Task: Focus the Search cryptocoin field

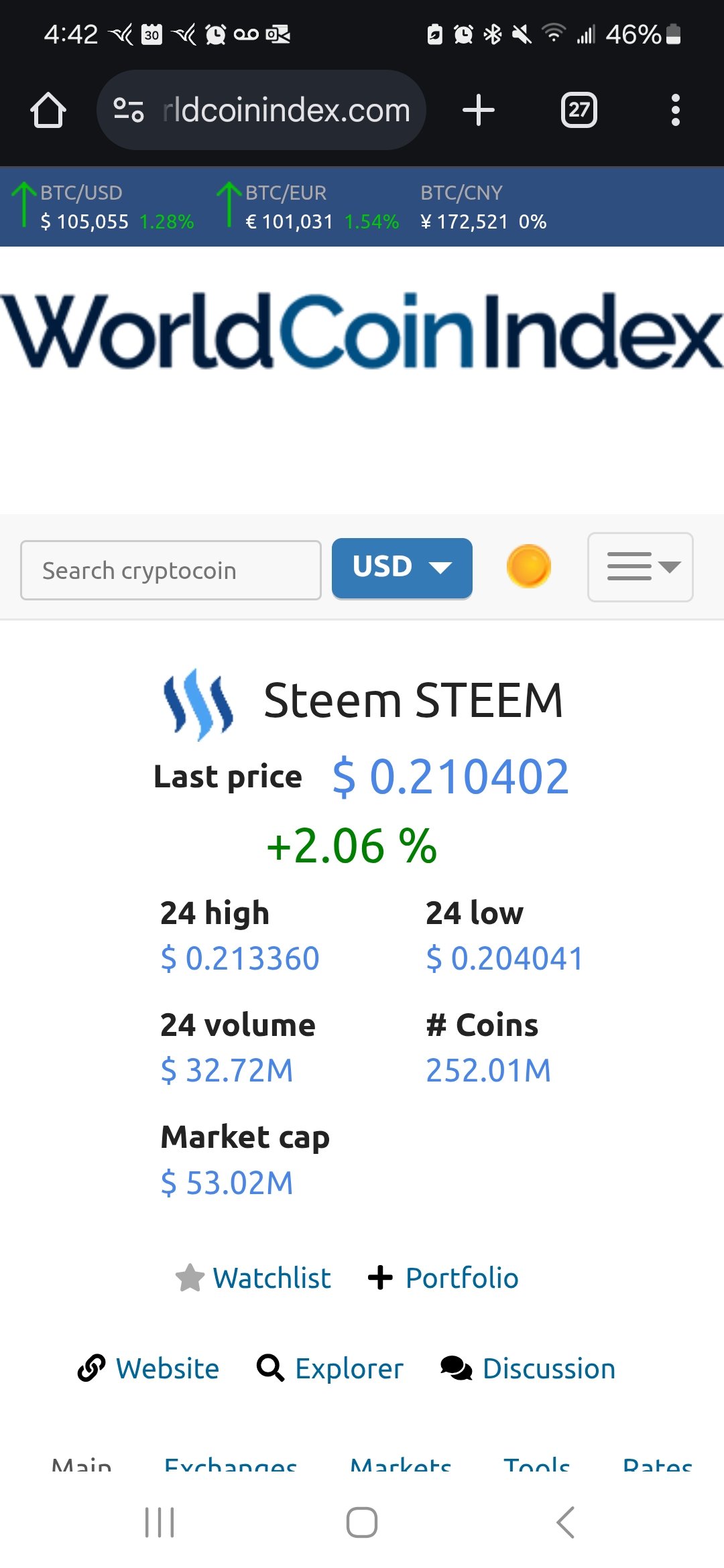Action: pyautogui.click(x=171, y=570)
